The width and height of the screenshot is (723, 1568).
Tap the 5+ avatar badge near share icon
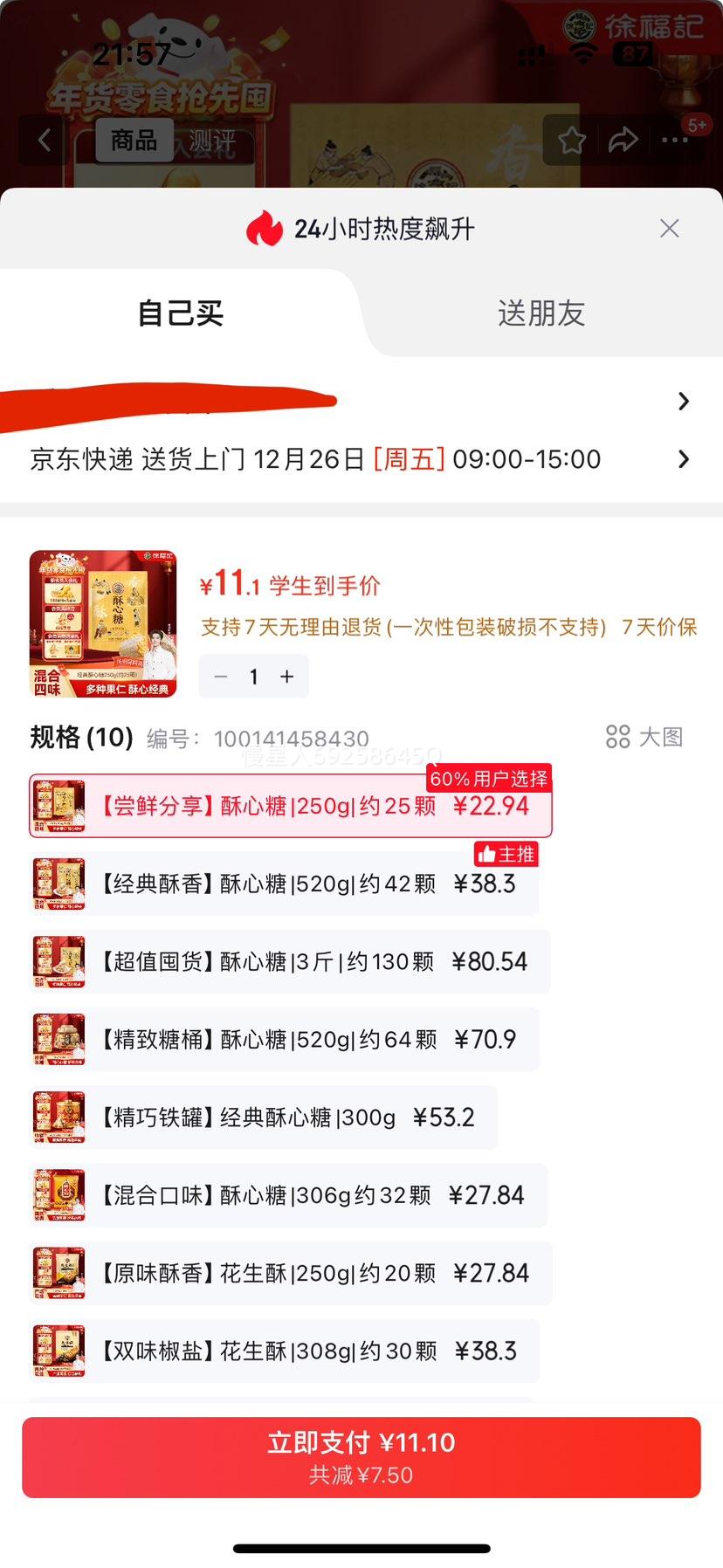click(x=696, y=125)
